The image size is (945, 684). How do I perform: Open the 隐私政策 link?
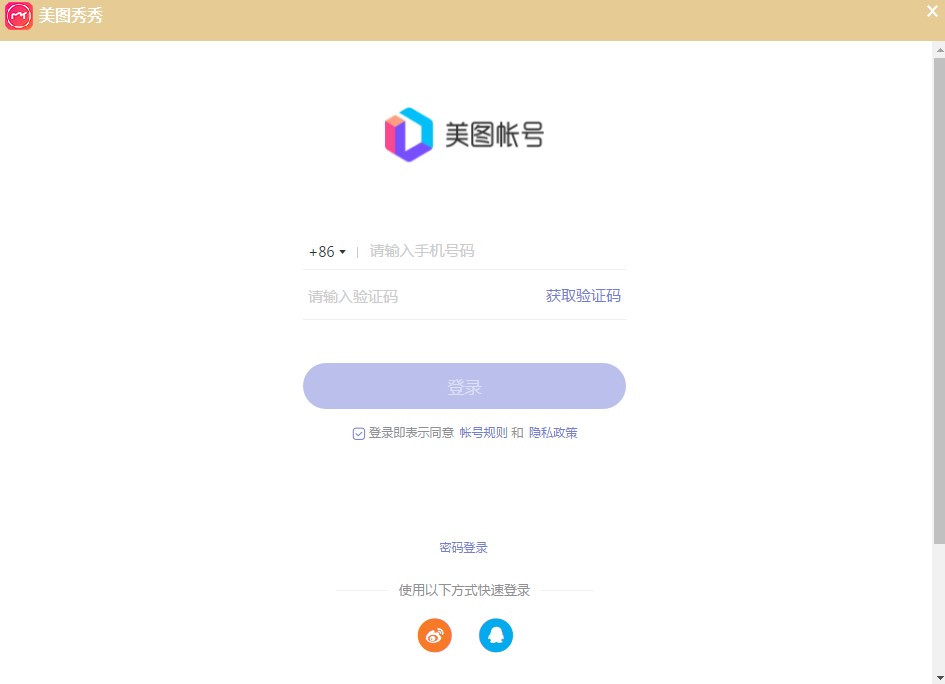click(x=553, y=433)
